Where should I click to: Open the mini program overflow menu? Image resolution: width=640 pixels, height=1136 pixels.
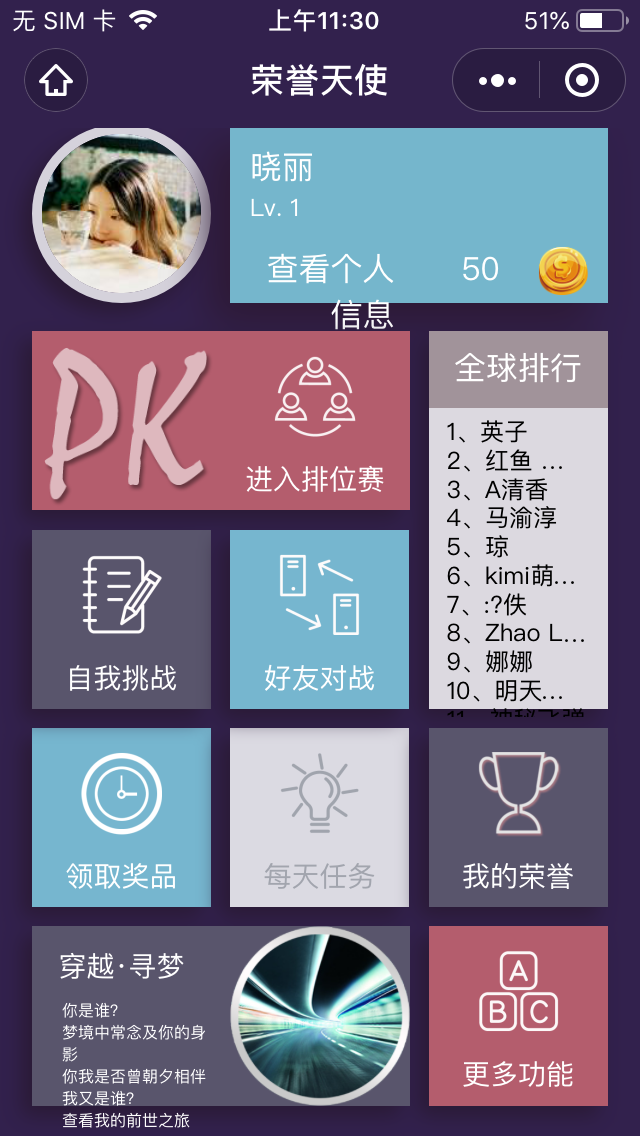[x=497, y=81]
